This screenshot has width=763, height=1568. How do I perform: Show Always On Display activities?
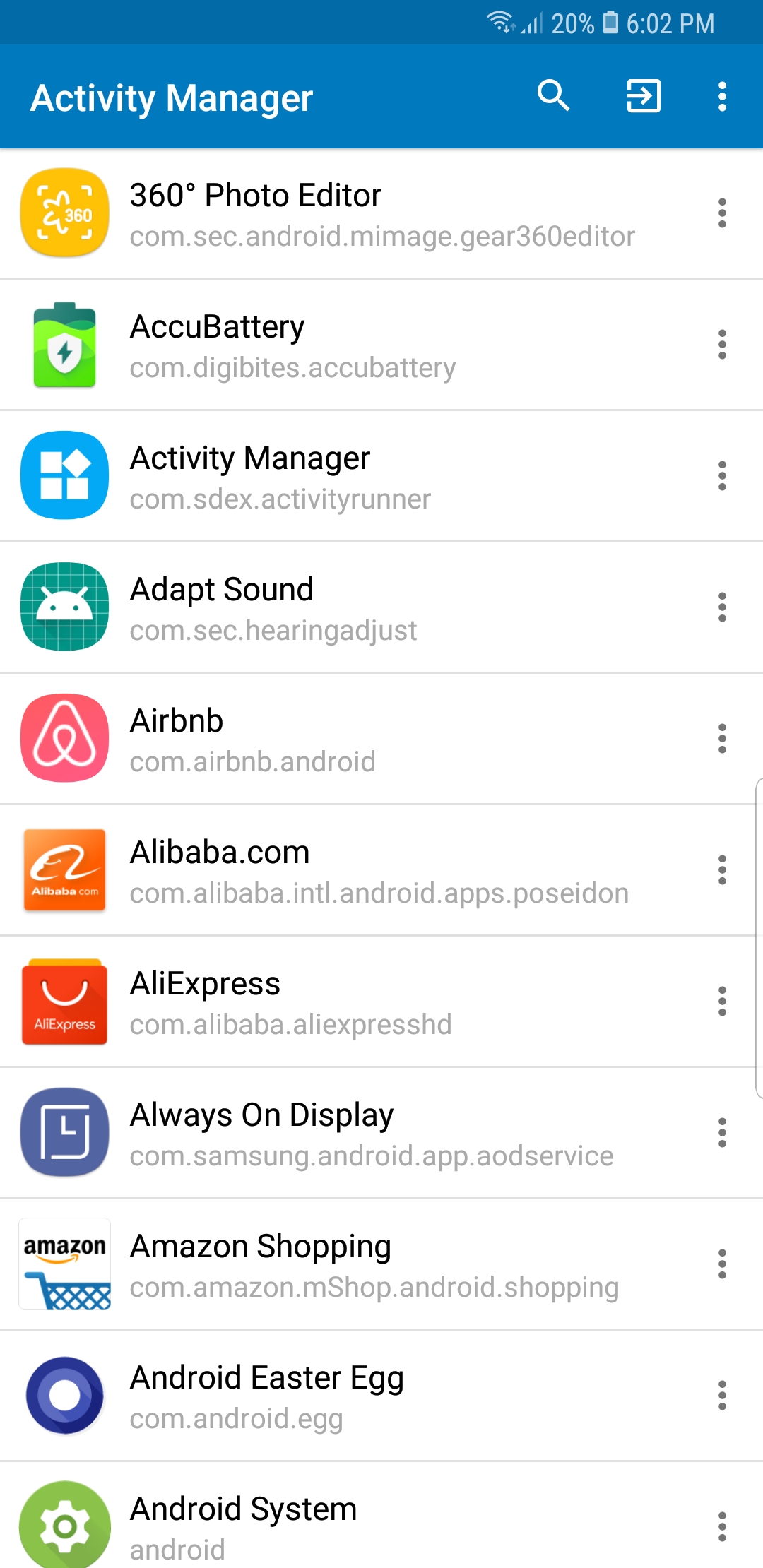click(381, 1134)
